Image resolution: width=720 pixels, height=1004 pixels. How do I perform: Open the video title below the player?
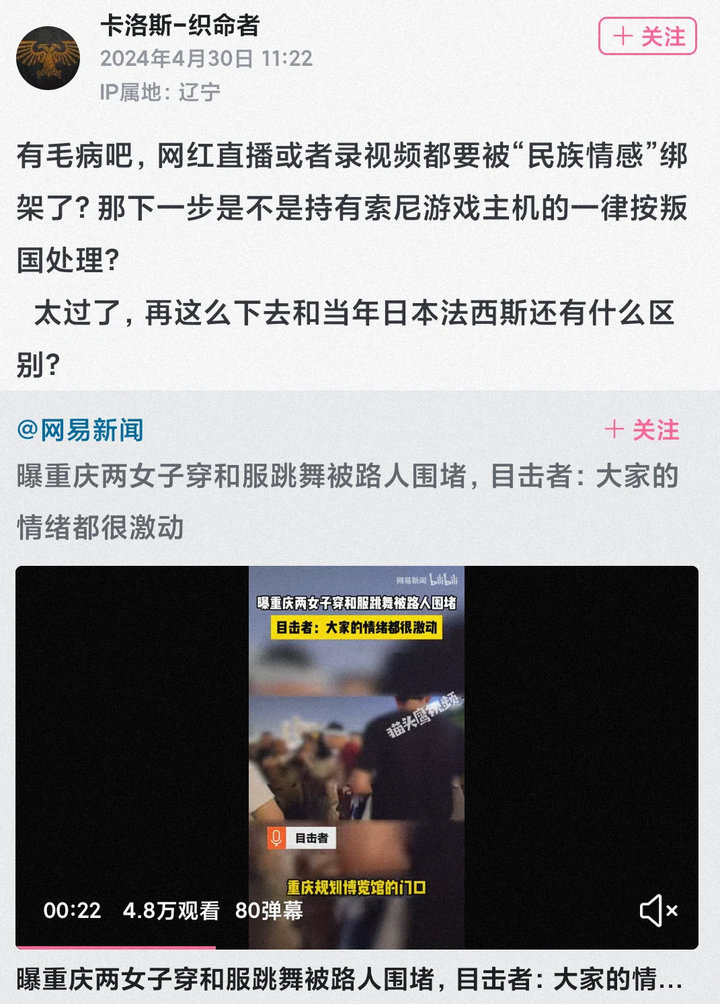tap(350, 978)
